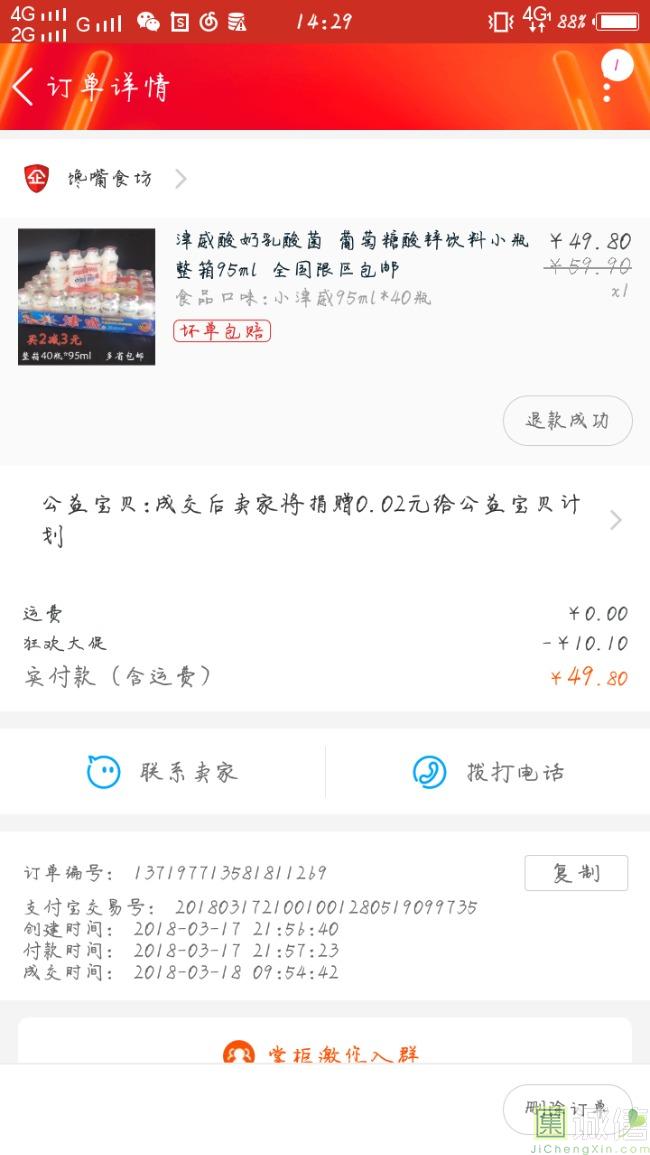650x1155 pixels.
Task: Call the seller with 拨打电话
Action: coord(488,772)
